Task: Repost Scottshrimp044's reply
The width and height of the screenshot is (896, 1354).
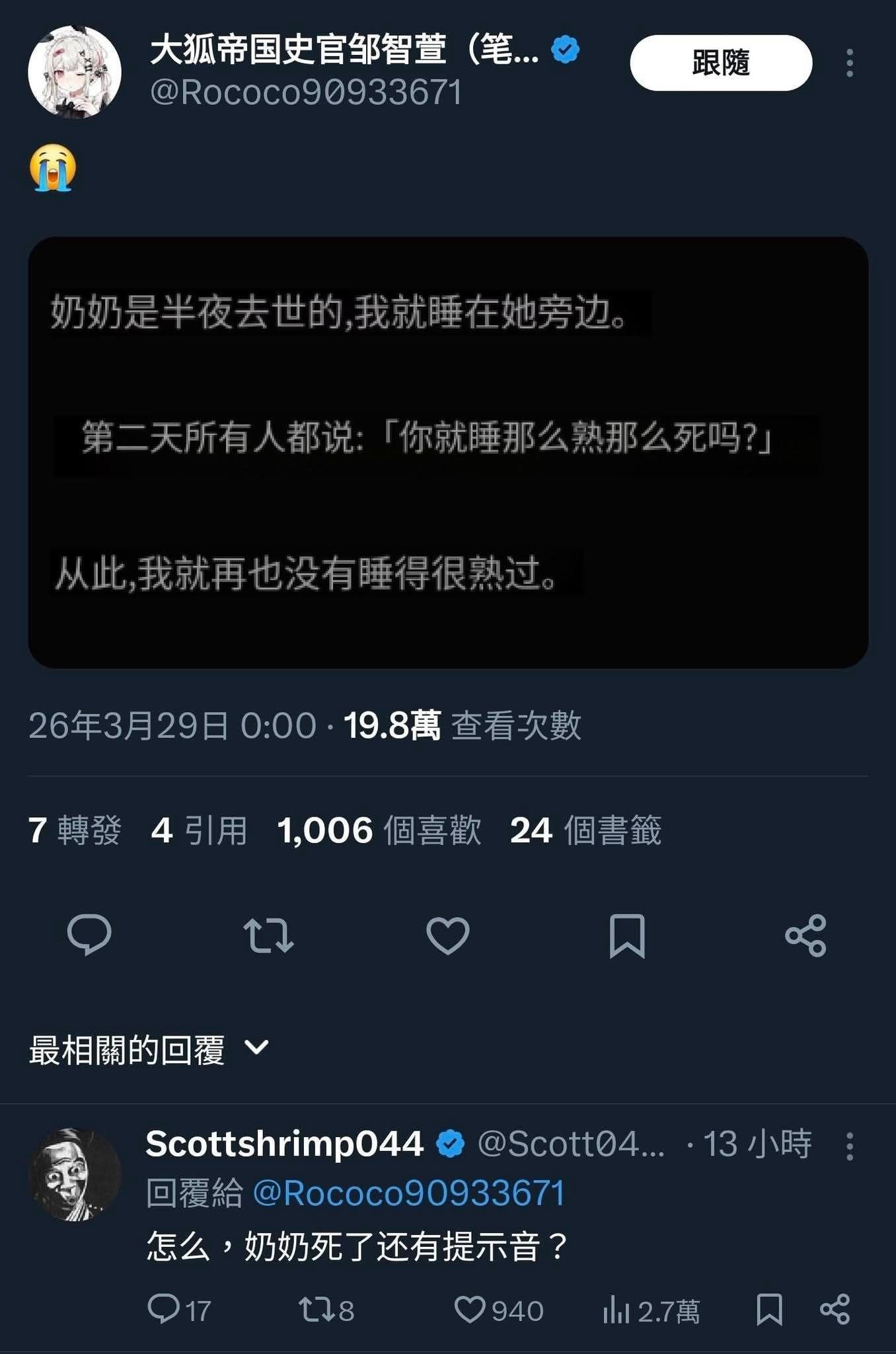Action: [326, 1310]
